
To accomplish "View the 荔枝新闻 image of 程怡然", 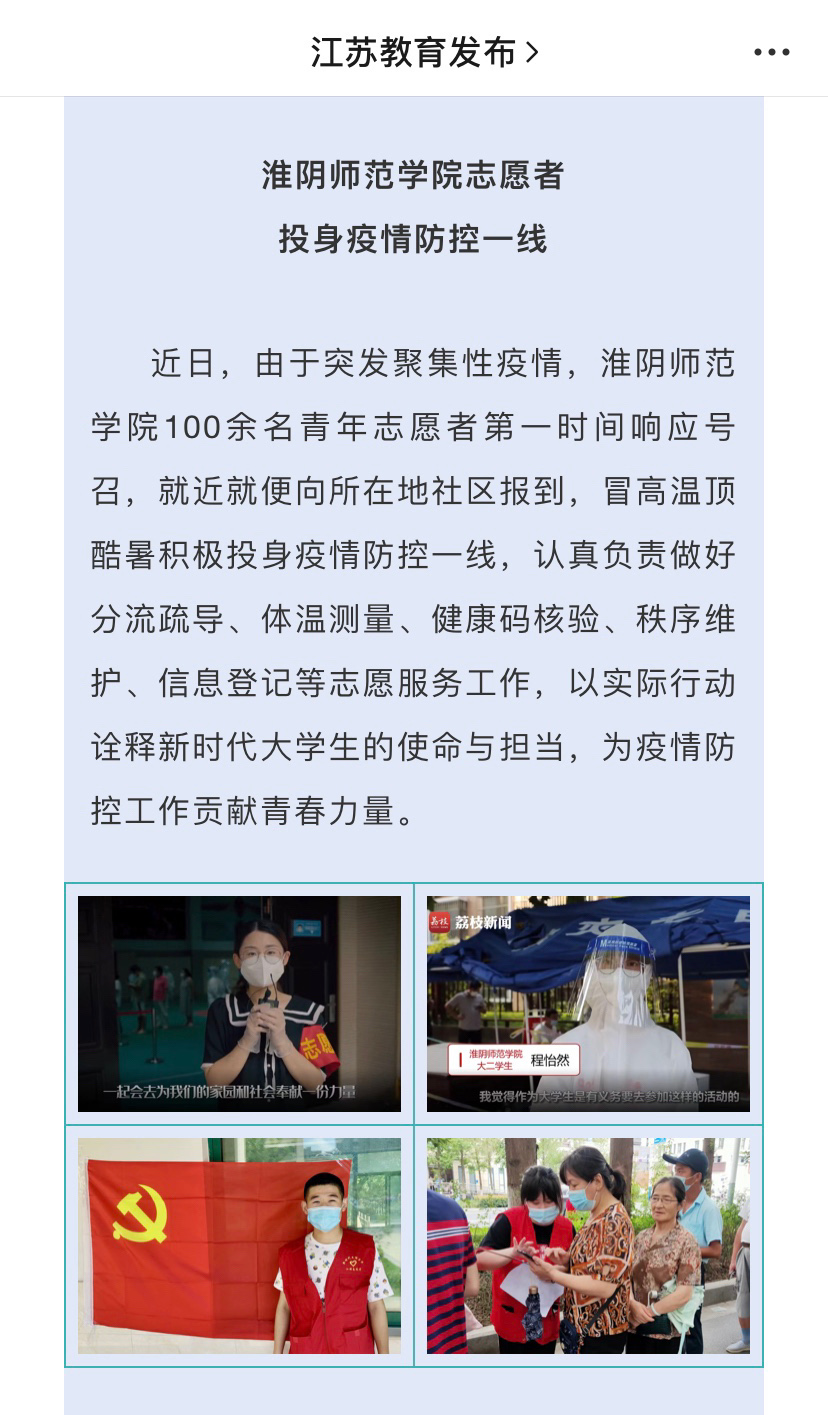I will click(588, 1003).
